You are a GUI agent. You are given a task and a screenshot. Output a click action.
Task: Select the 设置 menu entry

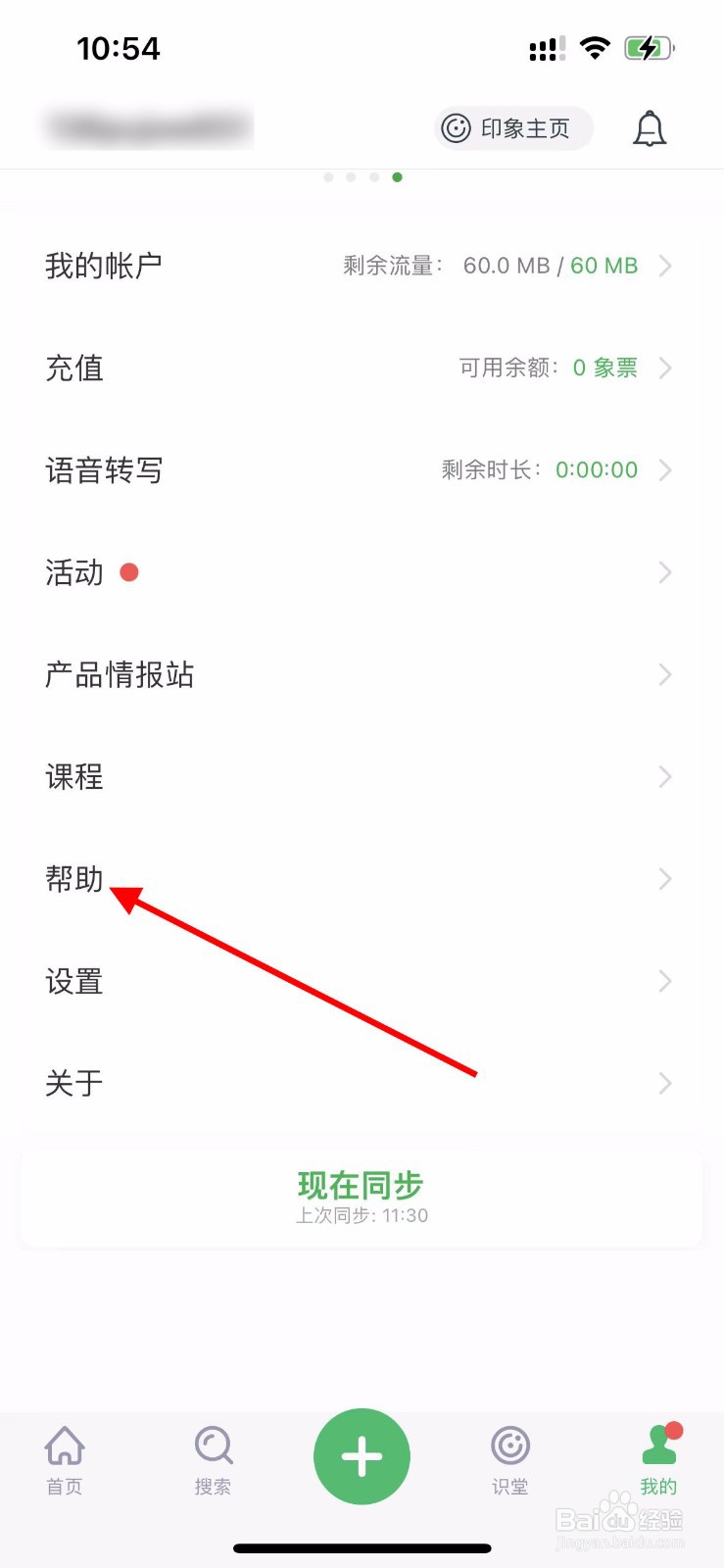75,981
